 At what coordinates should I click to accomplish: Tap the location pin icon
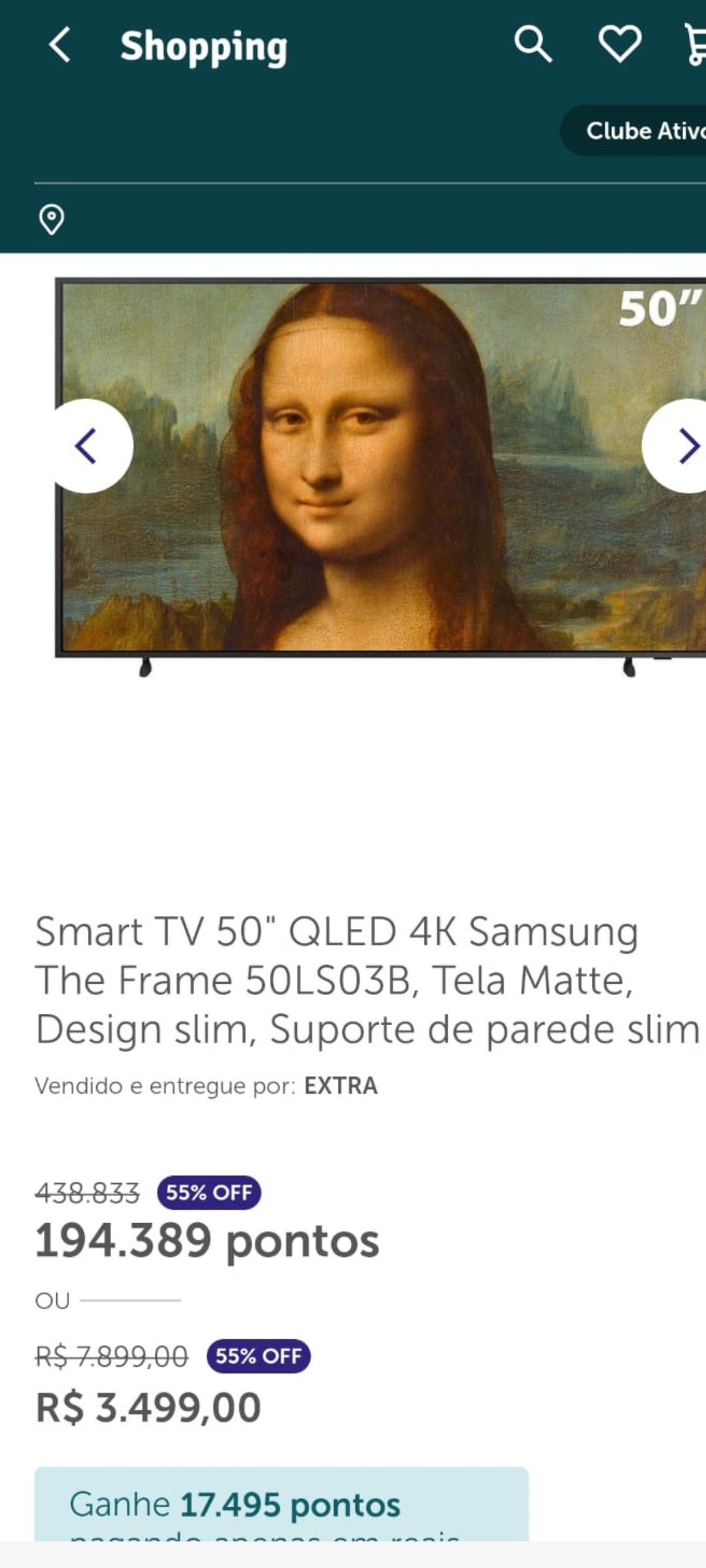[x=52, y=220]
